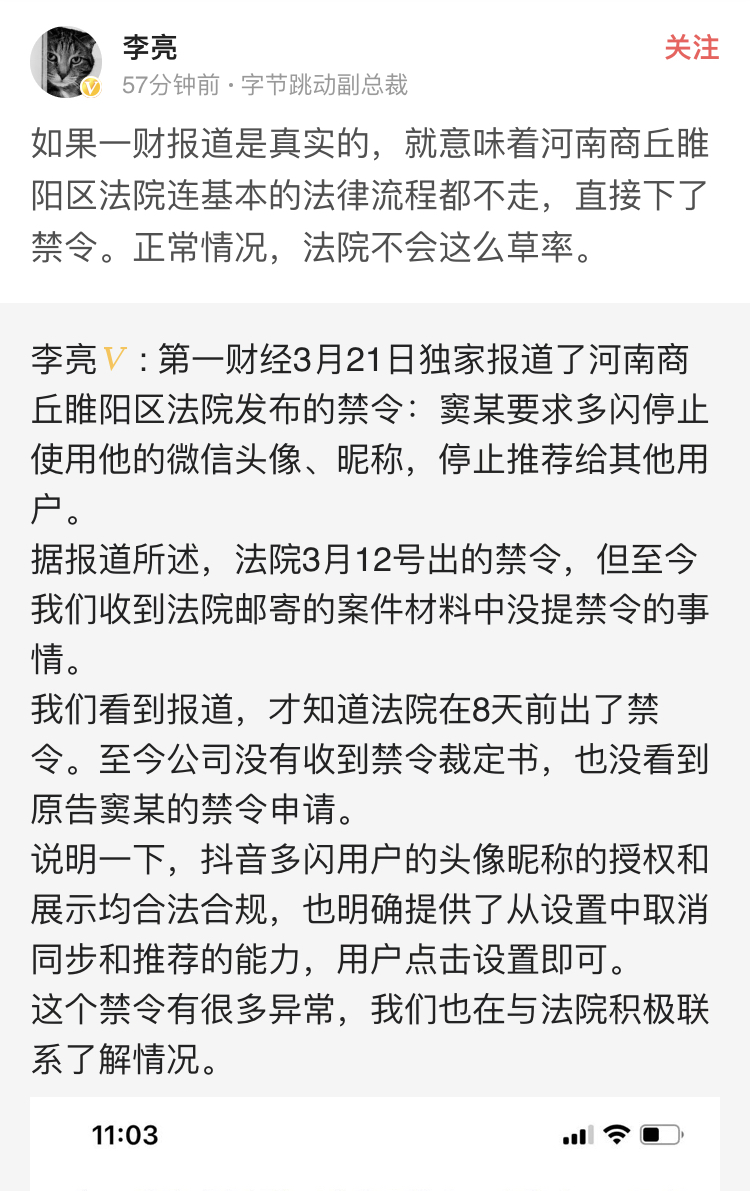Screen dimensions: 750x1191
Task: Follow 李亮 with the 关注 button
Action: pos(692,47)
